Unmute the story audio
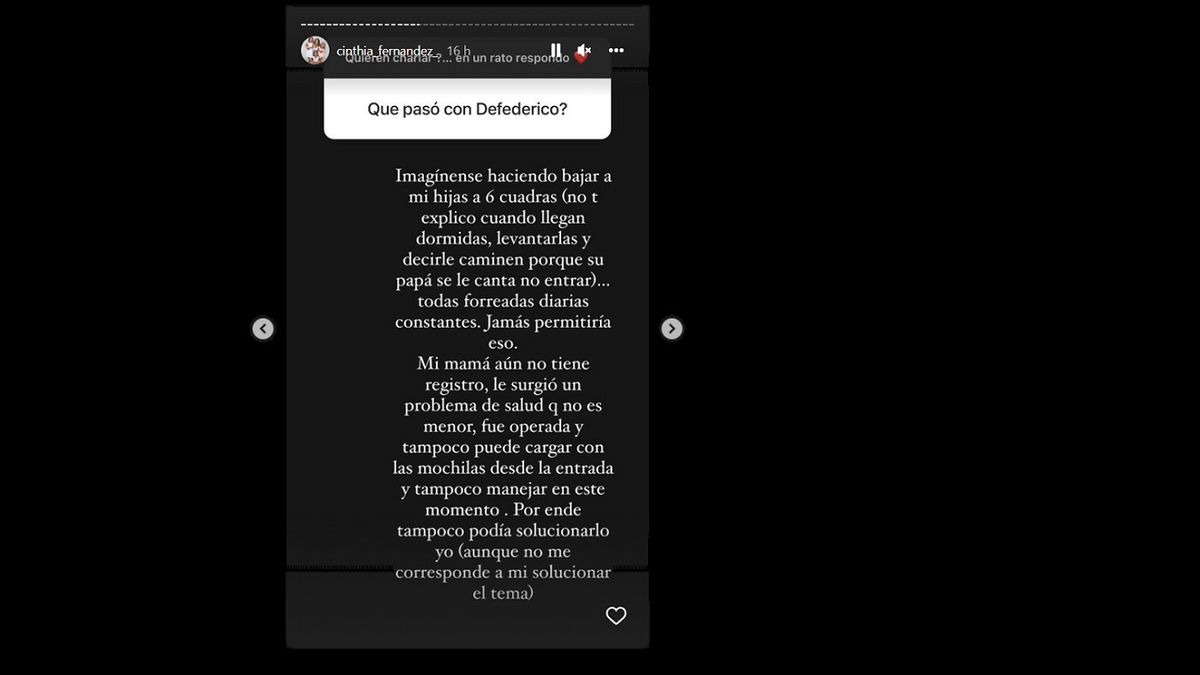1200x675 pixels. click(x=585, y=50)
